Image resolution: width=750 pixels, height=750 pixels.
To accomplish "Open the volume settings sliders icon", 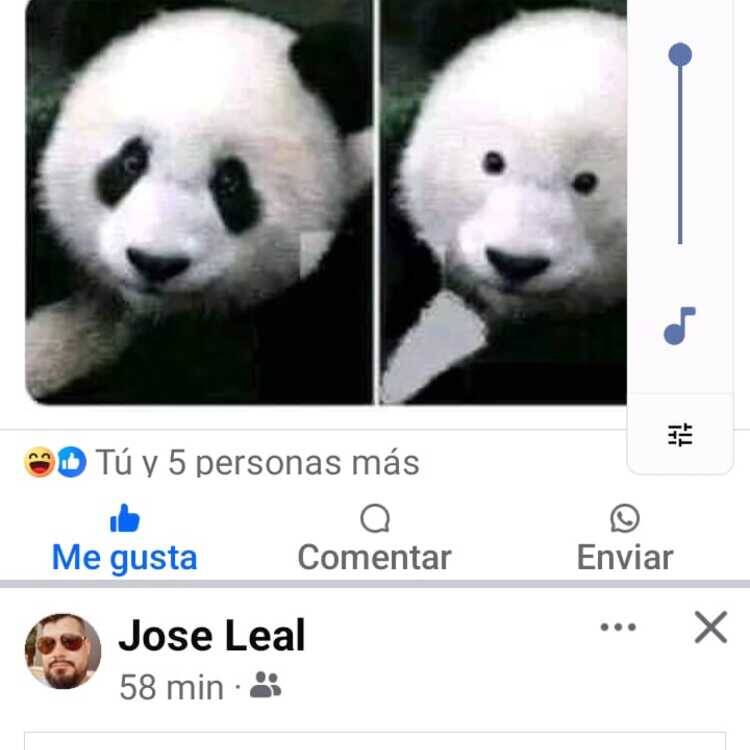I will point(680,435).
